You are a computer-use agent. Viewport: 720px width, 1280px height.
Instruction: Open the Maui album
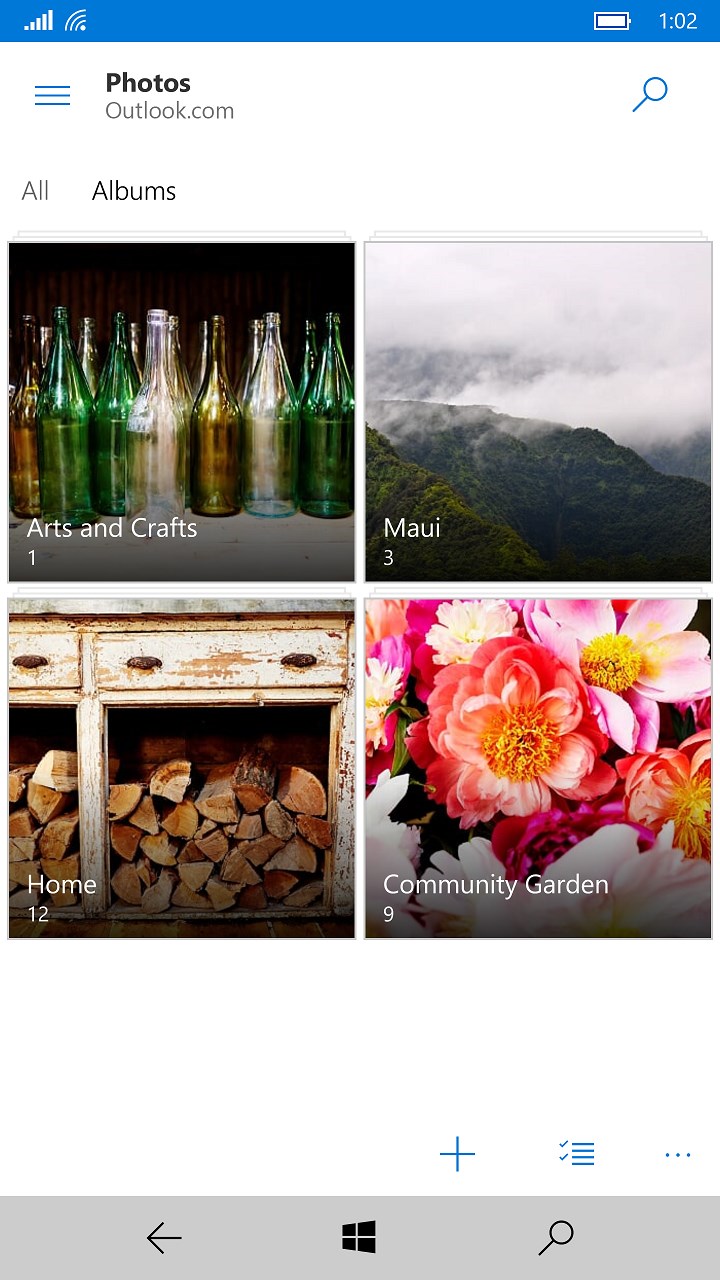click(537, 410)
